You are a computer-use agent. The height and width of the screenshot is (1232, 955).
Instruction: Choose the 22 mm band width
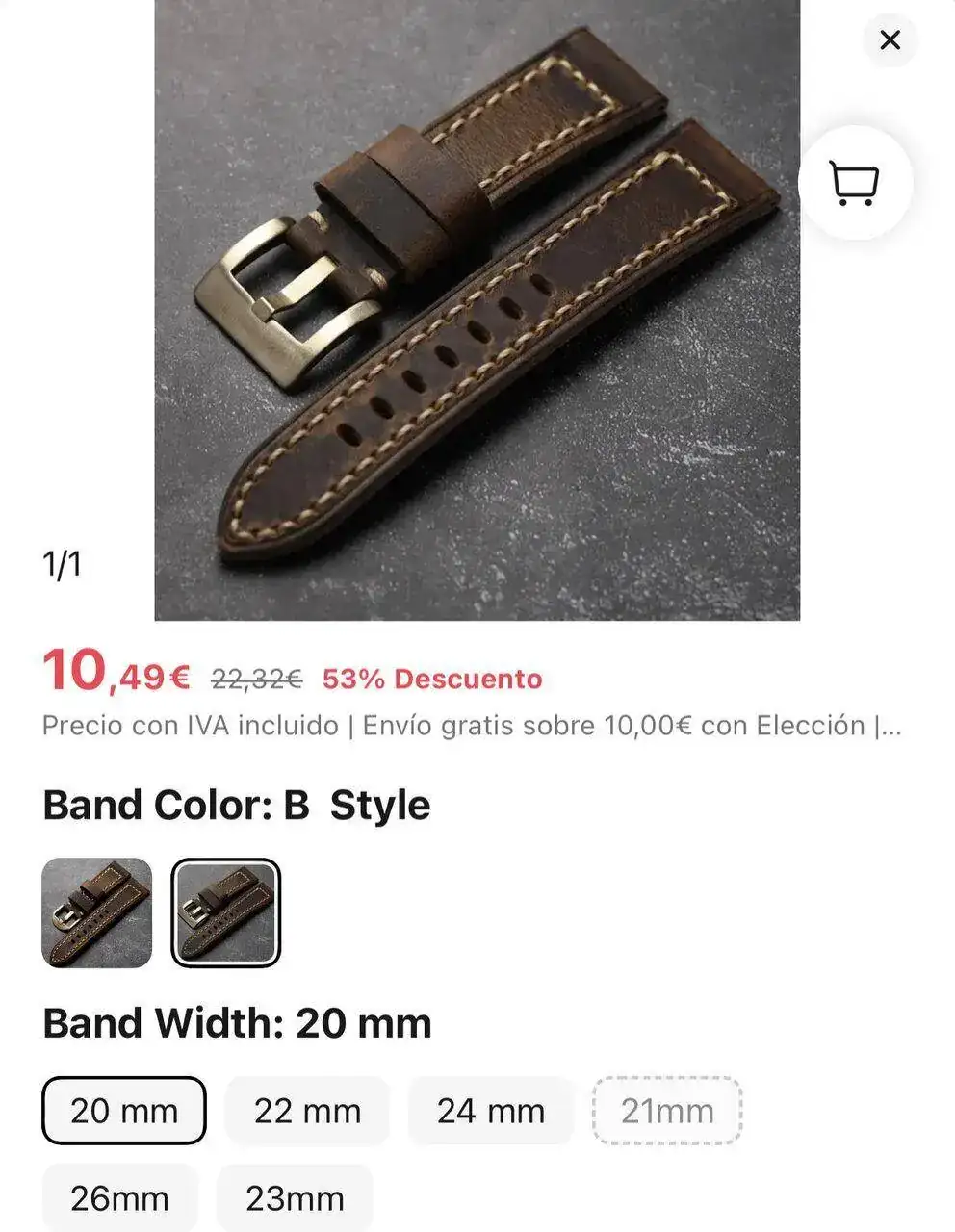(307, 1111)
